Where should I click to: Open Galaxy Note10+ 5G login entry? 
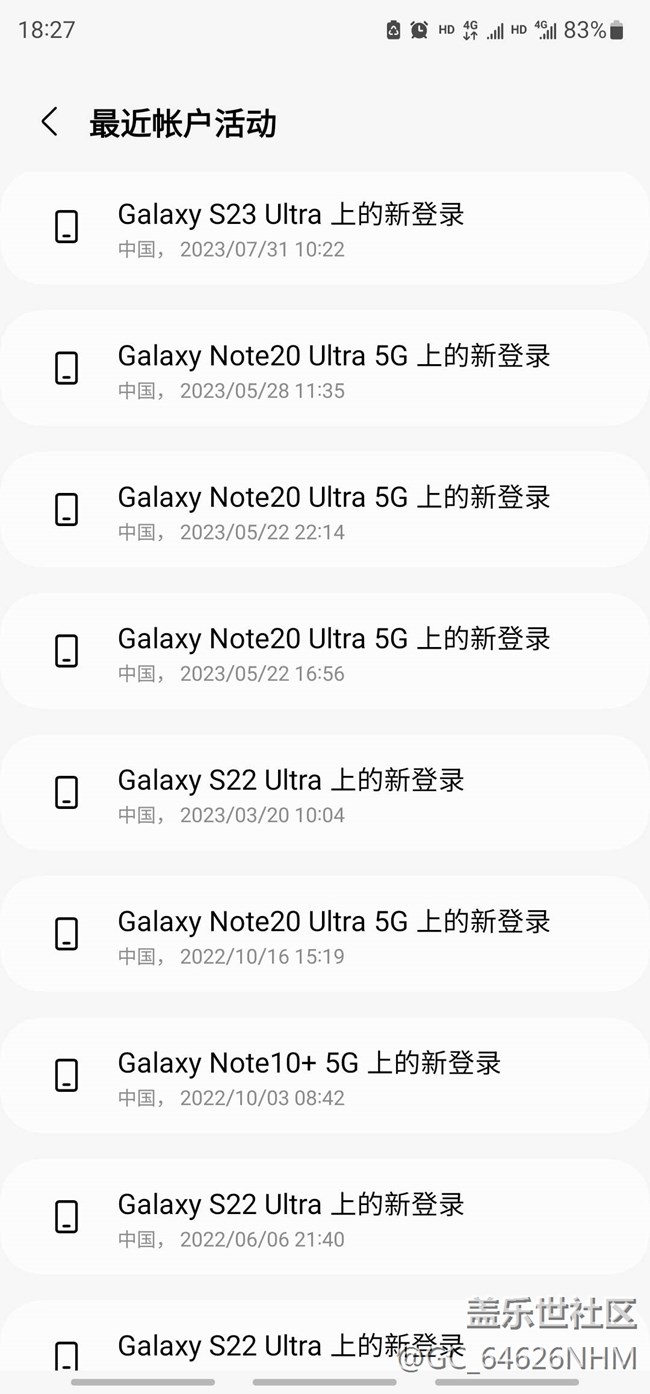[325, 1076]
